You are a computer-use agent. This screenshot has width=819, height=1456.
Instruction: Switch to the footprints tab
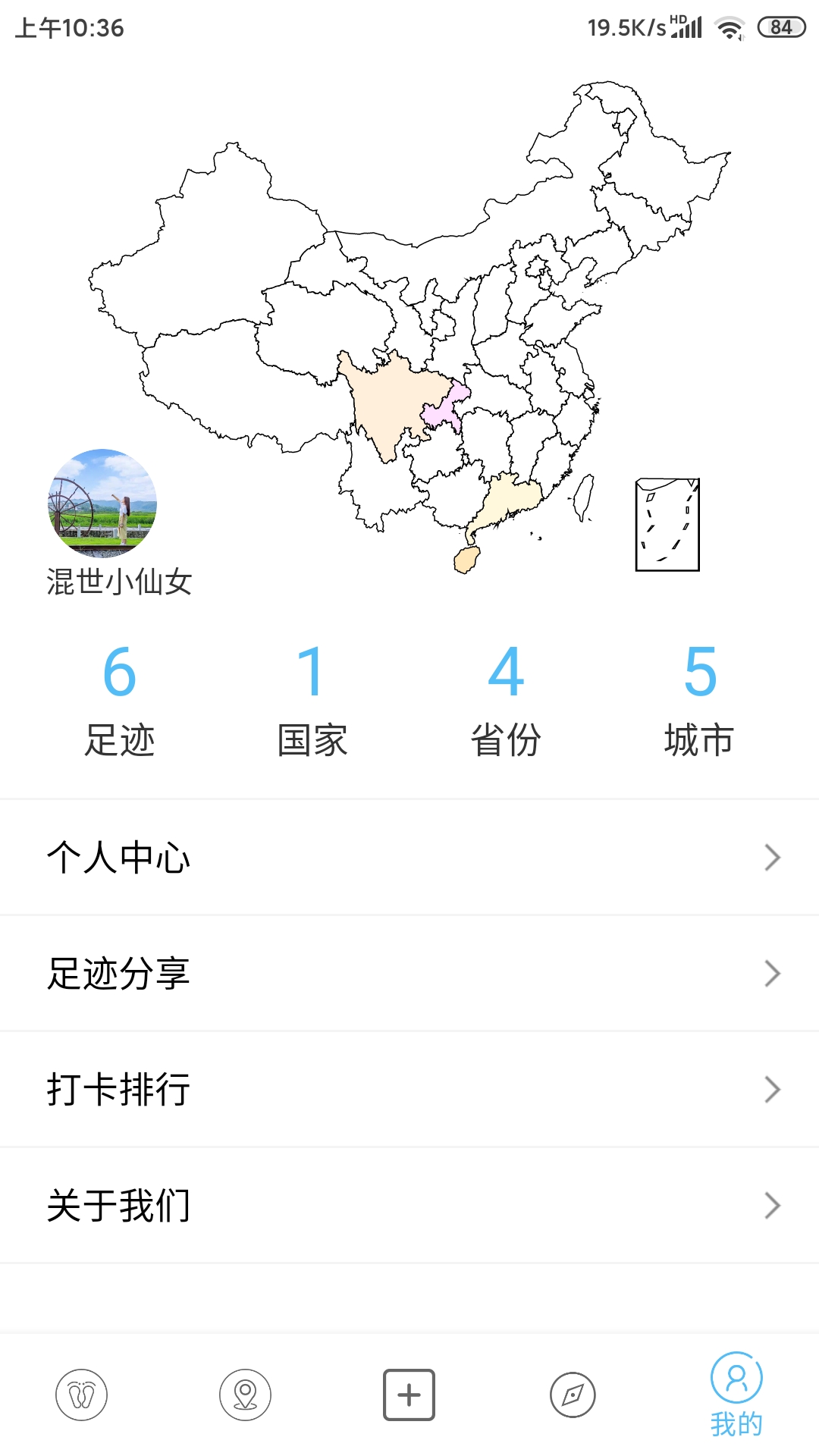81,1395
